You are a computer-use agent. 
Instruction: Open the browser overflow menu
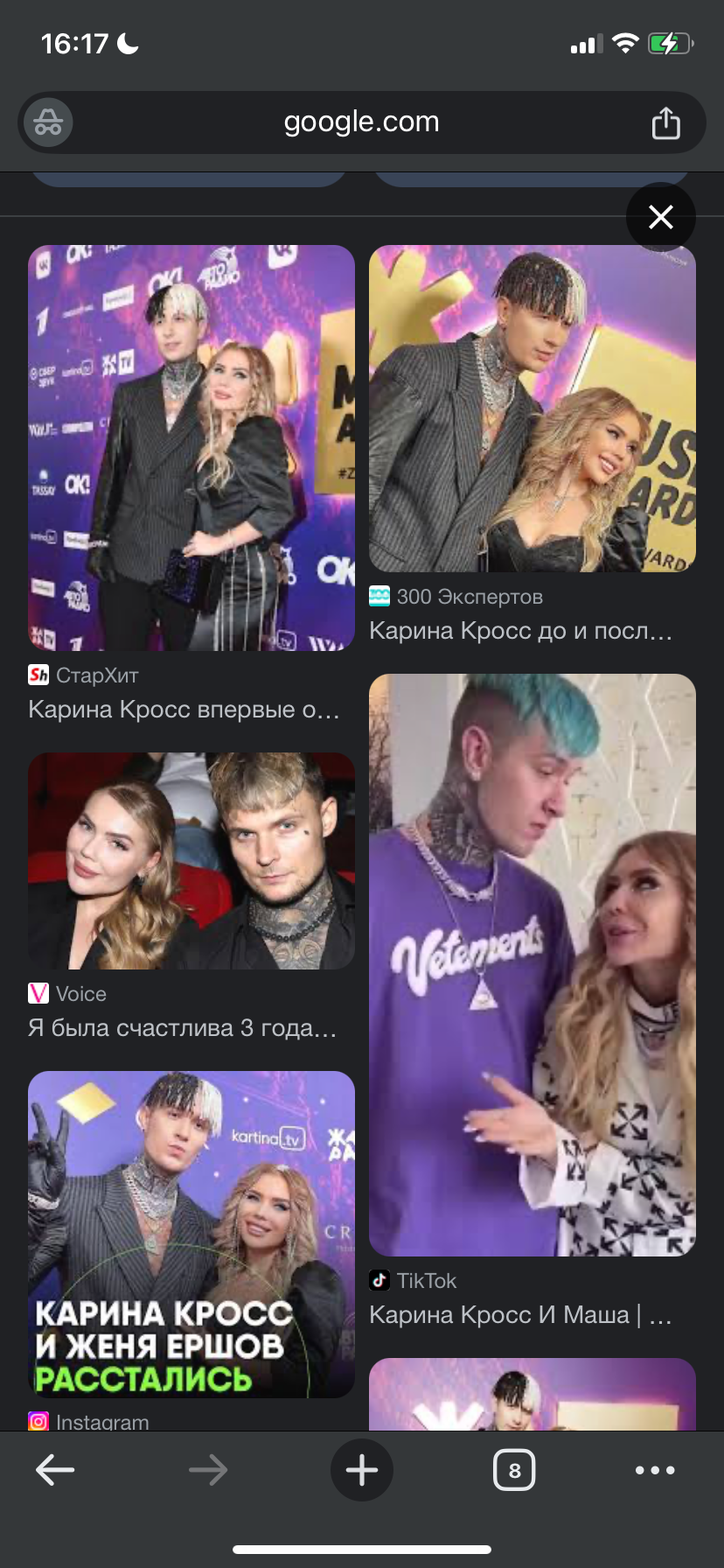655,1470
